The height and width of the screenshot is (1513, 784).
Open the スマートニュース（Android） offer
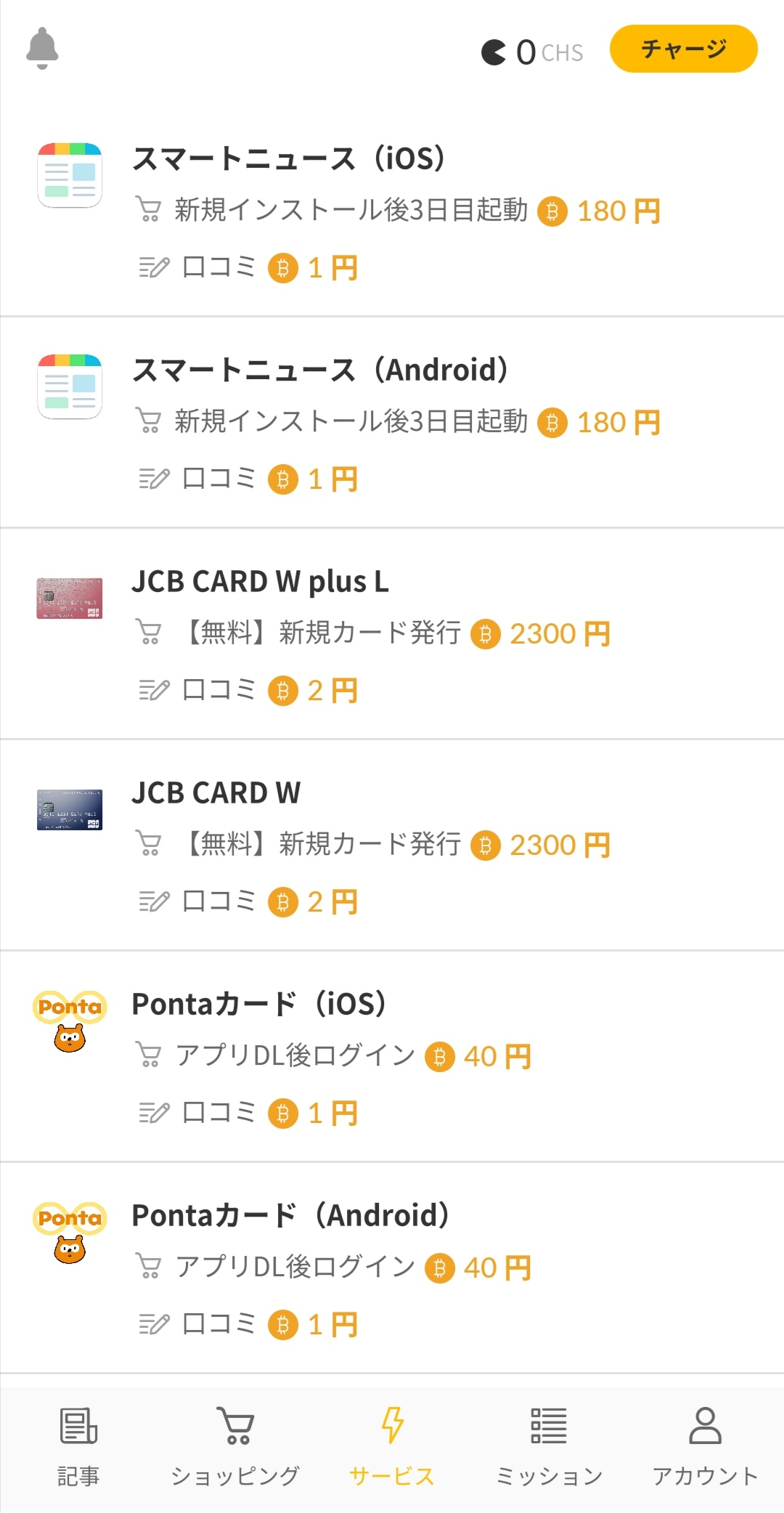[x=392, y=423]
